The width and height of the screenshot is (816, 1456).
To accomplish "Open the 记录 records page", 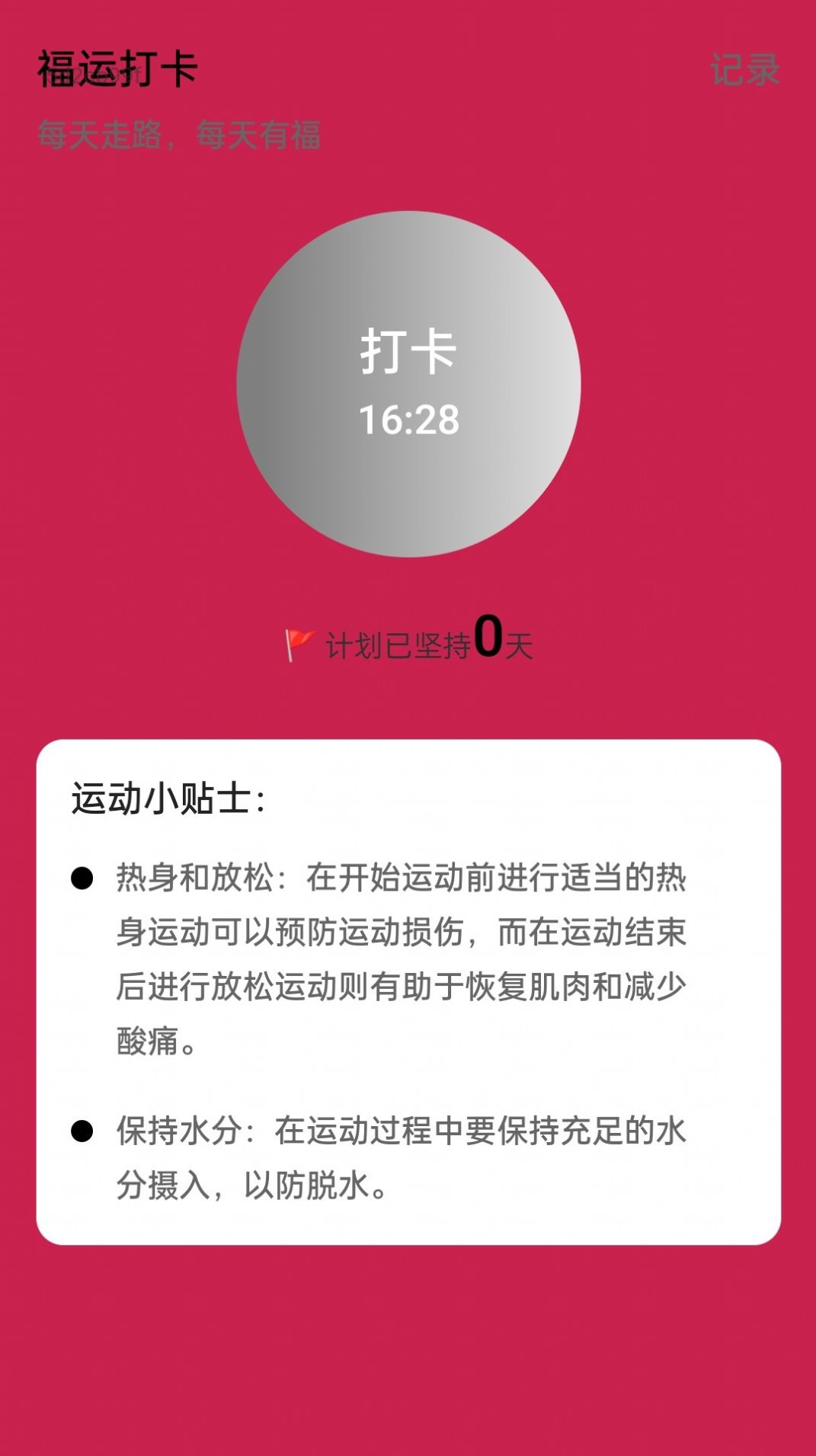I will (x=744, y=70).
